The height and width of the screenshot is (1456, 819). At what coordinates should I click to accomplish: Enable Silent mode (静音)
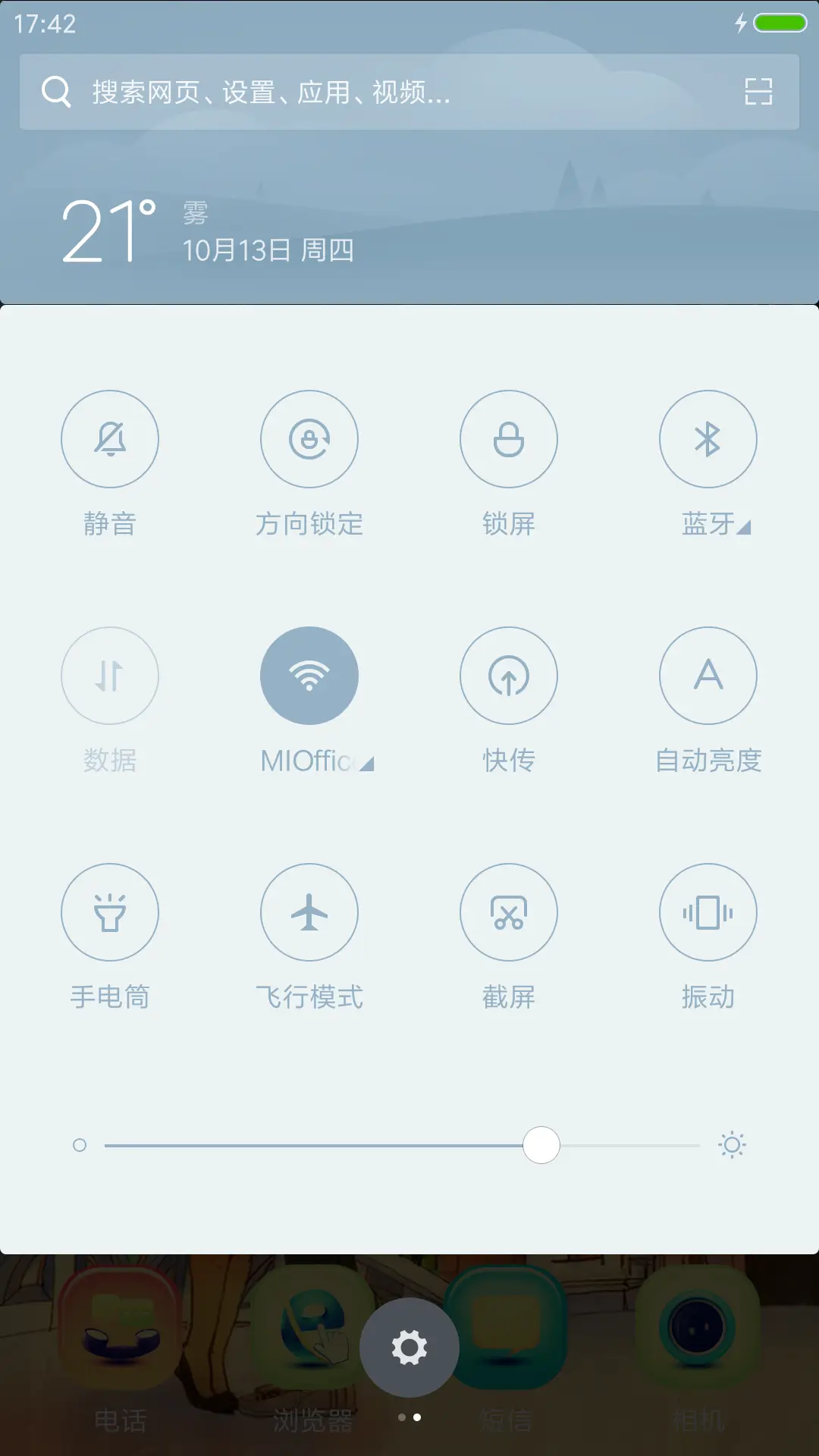point(110,439)
